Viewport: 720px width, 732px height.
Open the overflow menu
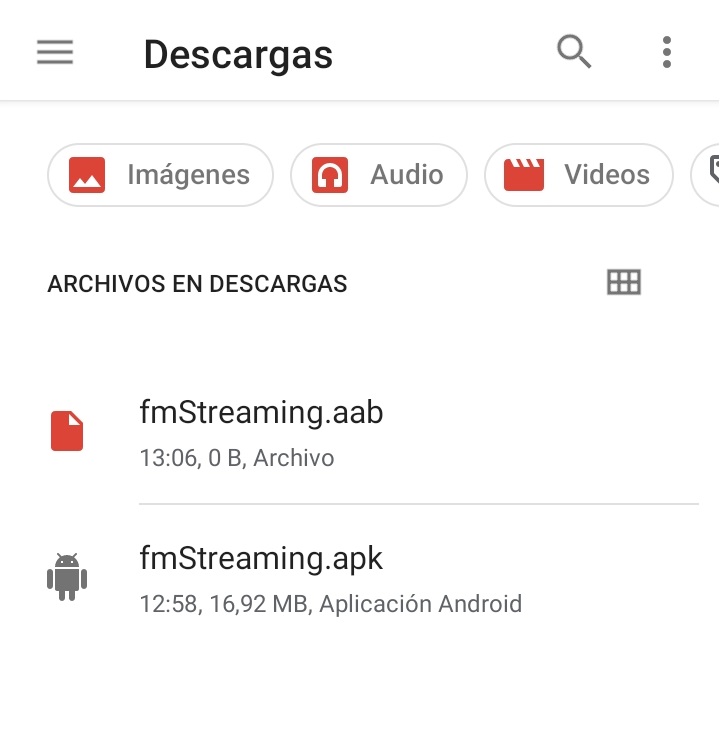[x=666, y=52]
